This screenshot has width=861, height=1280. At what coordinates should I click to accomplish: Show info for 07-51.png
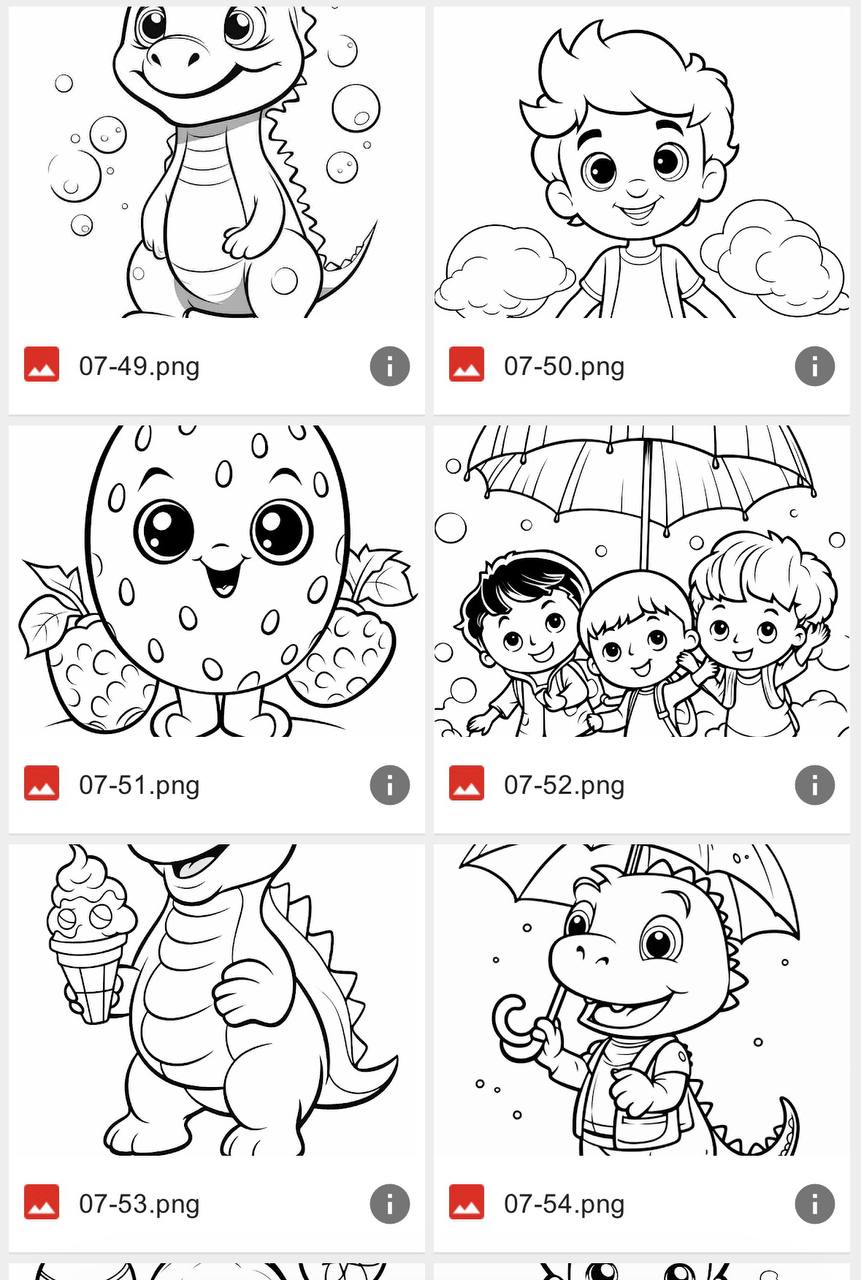390,785
